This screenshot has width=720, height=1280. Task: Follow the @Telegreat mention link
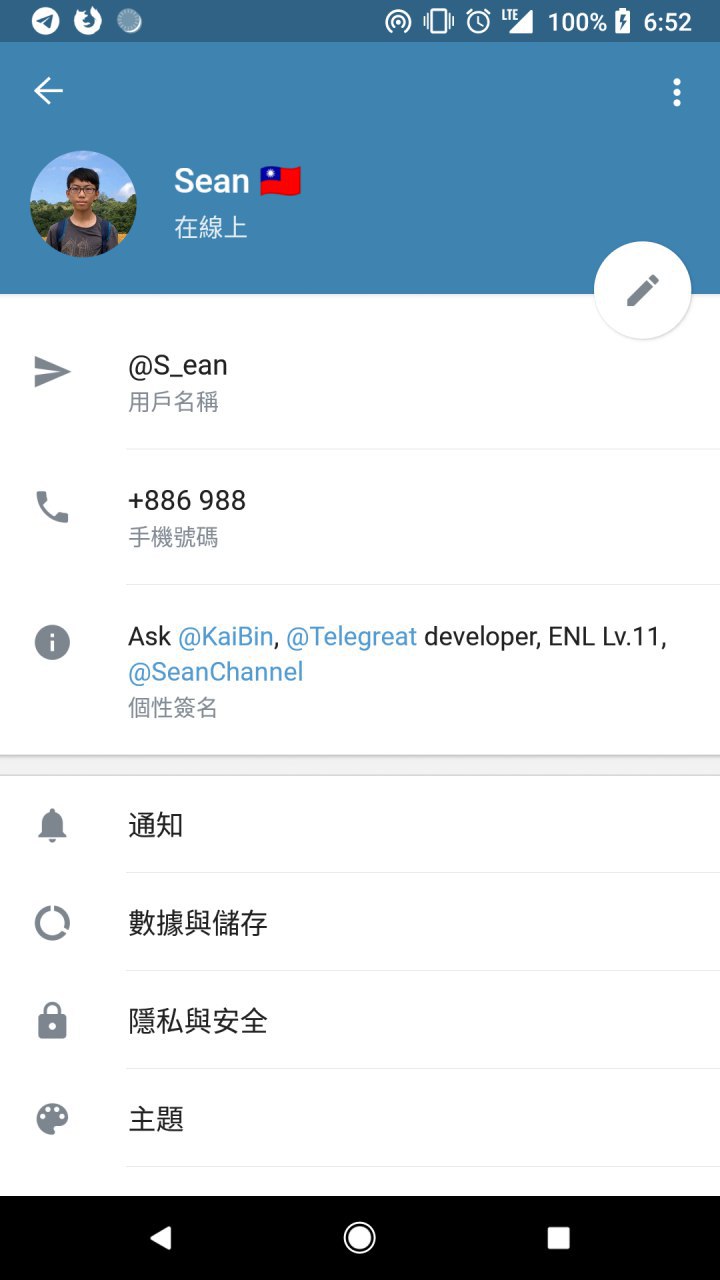coord(351,637)
